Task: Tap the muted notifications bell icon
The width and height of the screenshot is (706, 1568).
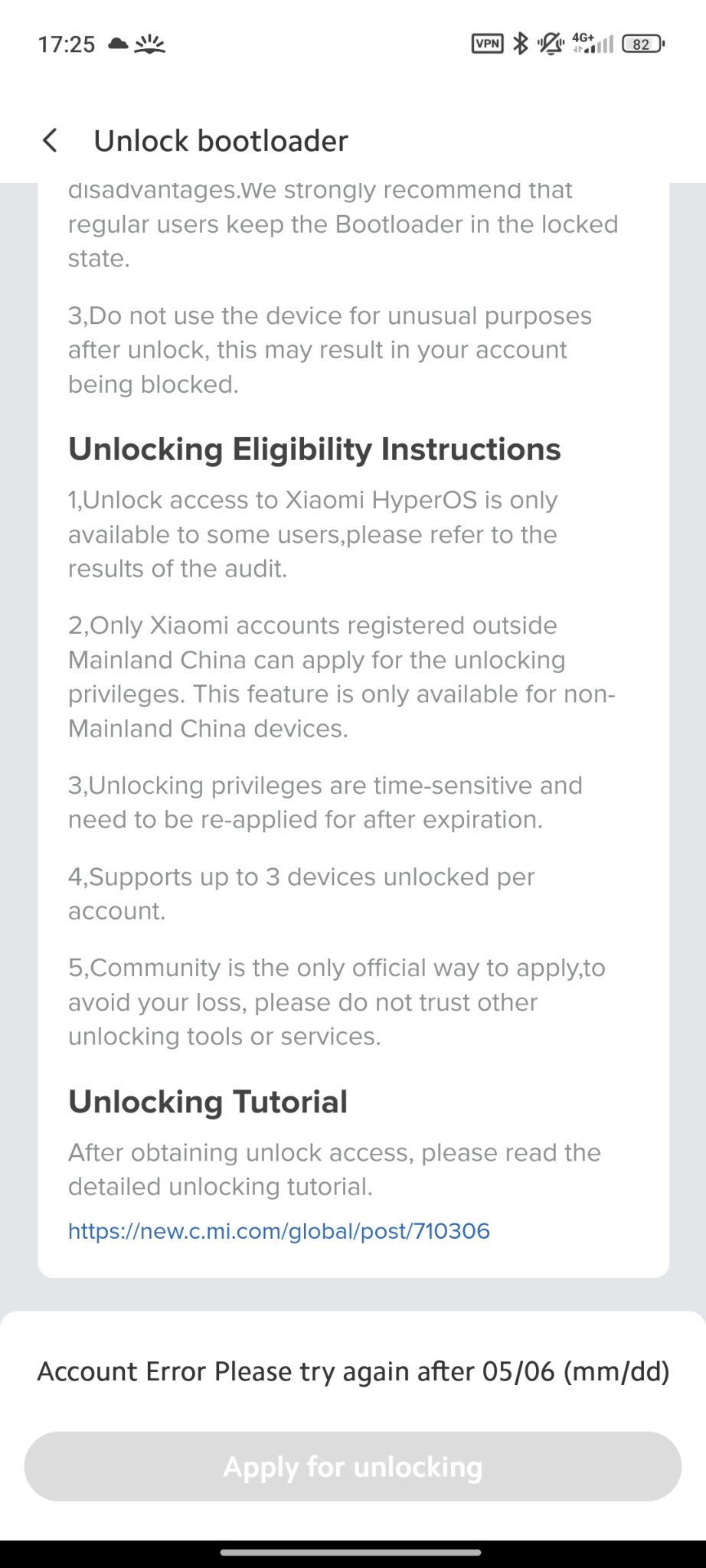Action: click(548, 44)
